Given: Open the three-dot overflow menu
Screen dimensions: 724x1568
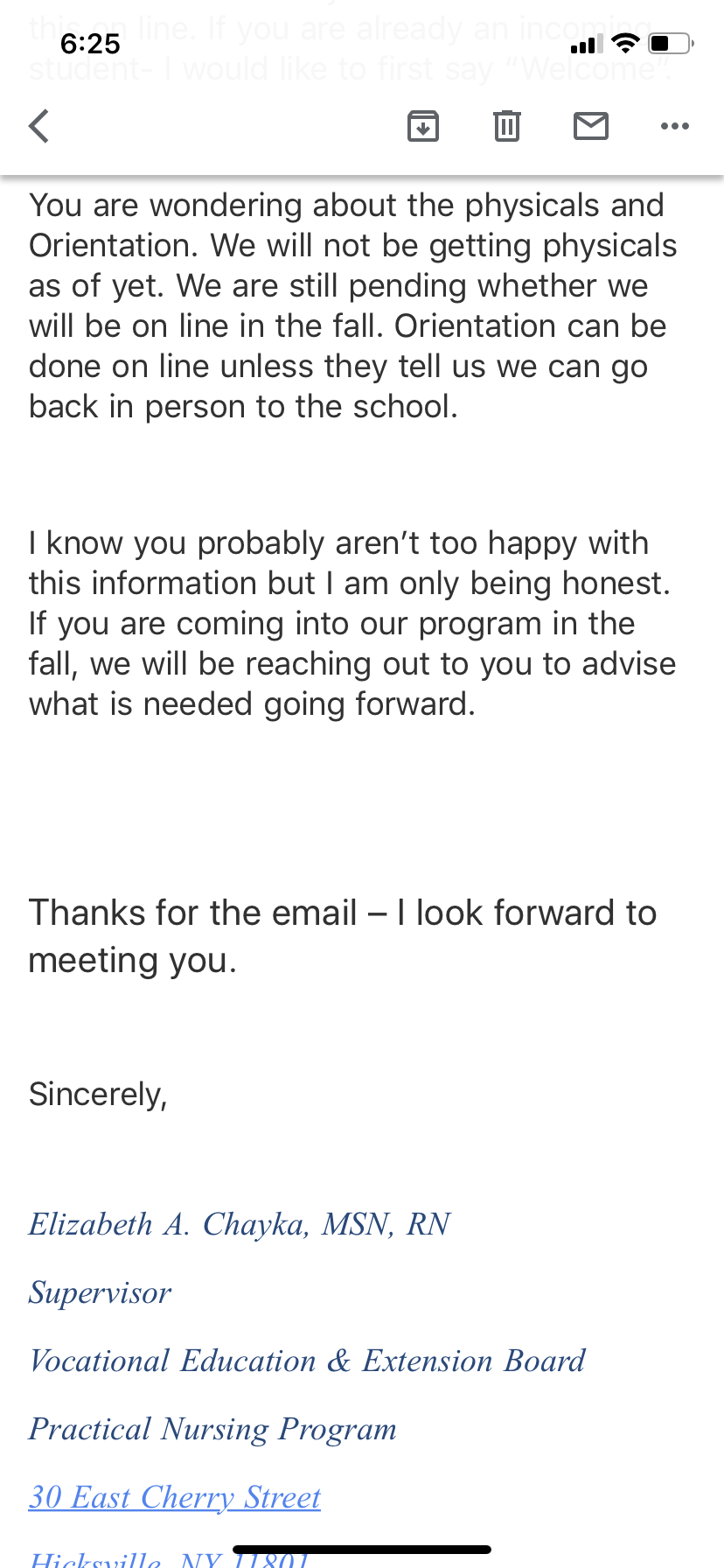Looking at the screenshot, I should (675, 126).
